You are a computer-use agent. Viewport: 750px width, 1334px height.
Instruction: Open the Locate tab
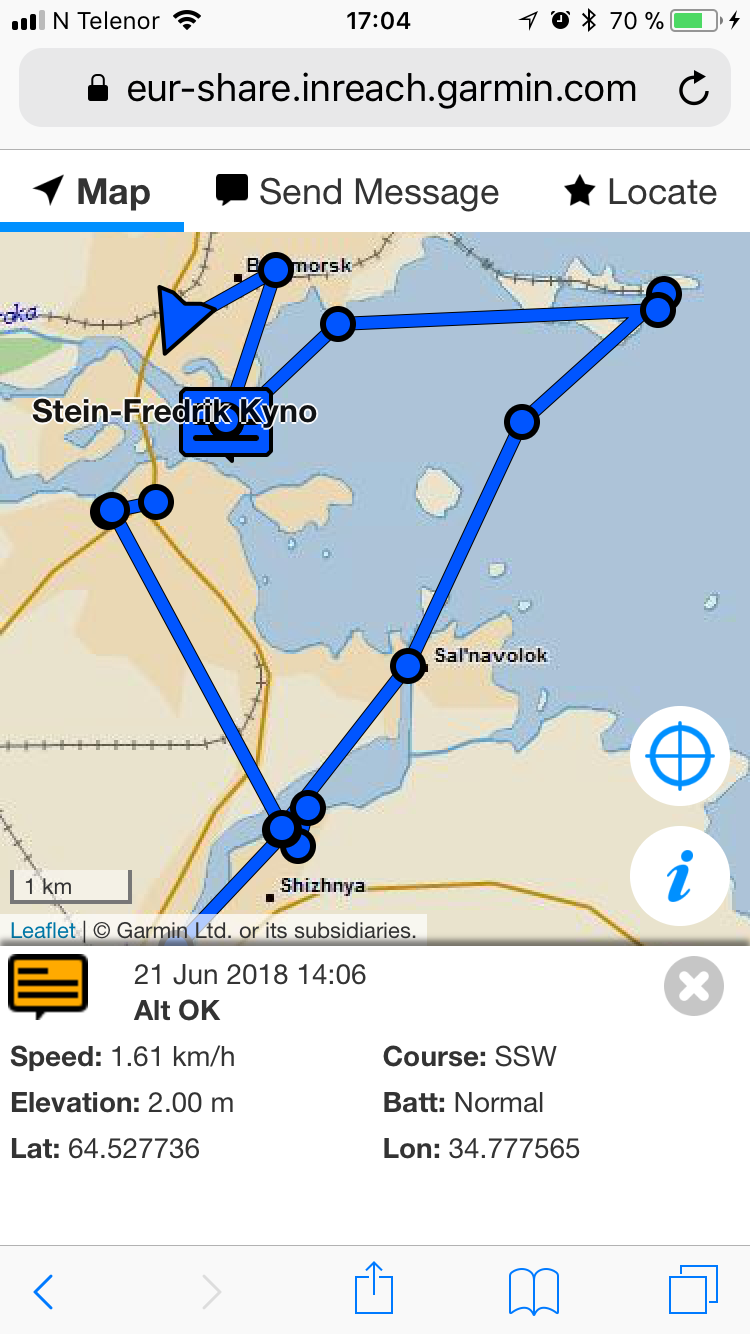click(x=640, y=192)
